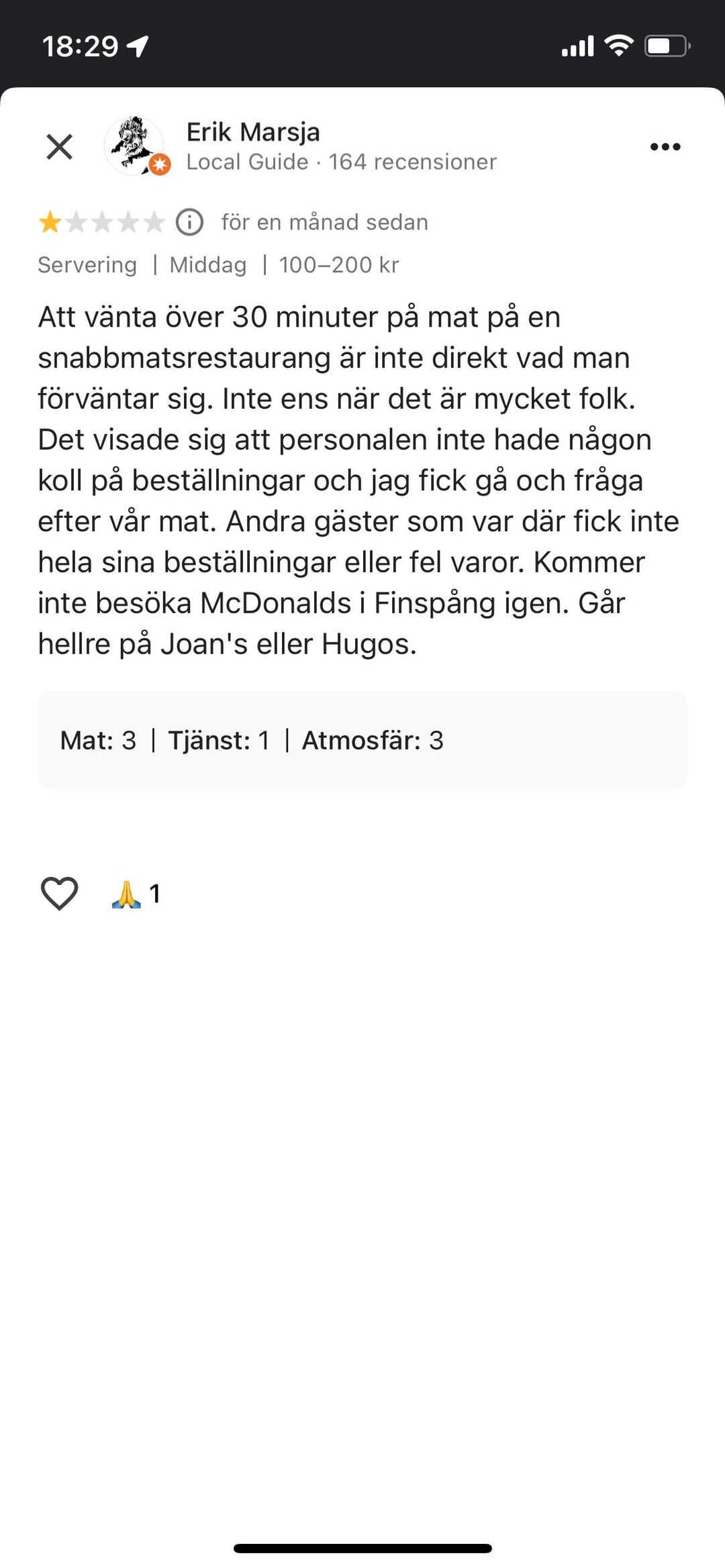This screenshot has width=725, height=1568.
Task: Tap the praying hands reaction
Action: pos(126,893)
